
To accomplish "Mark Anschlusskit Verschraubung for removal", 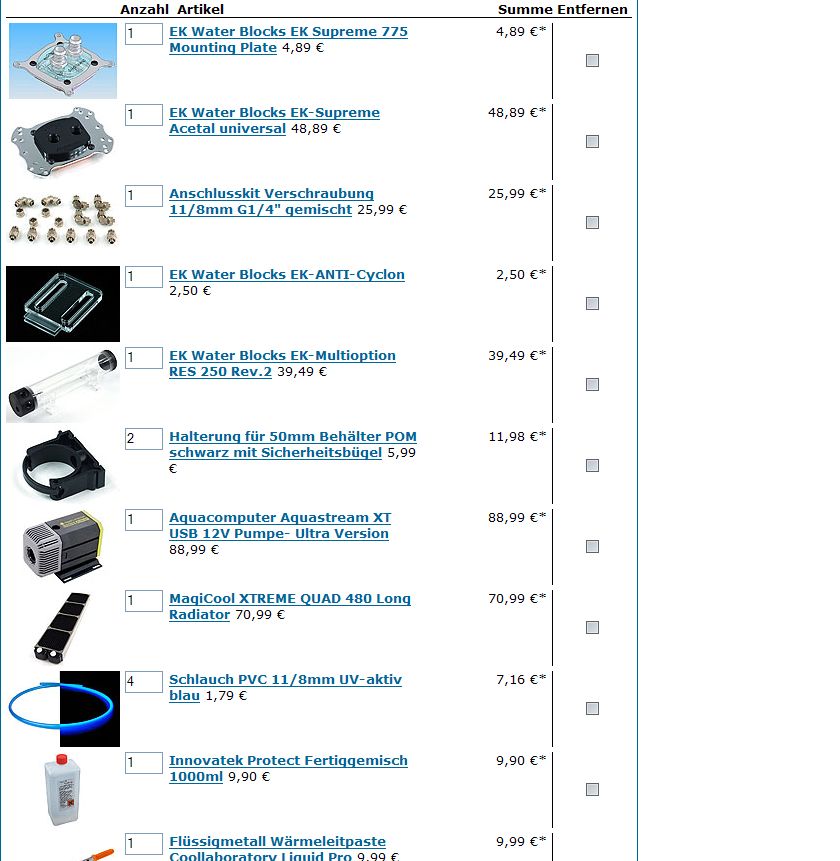I will (x=592, y=223).
